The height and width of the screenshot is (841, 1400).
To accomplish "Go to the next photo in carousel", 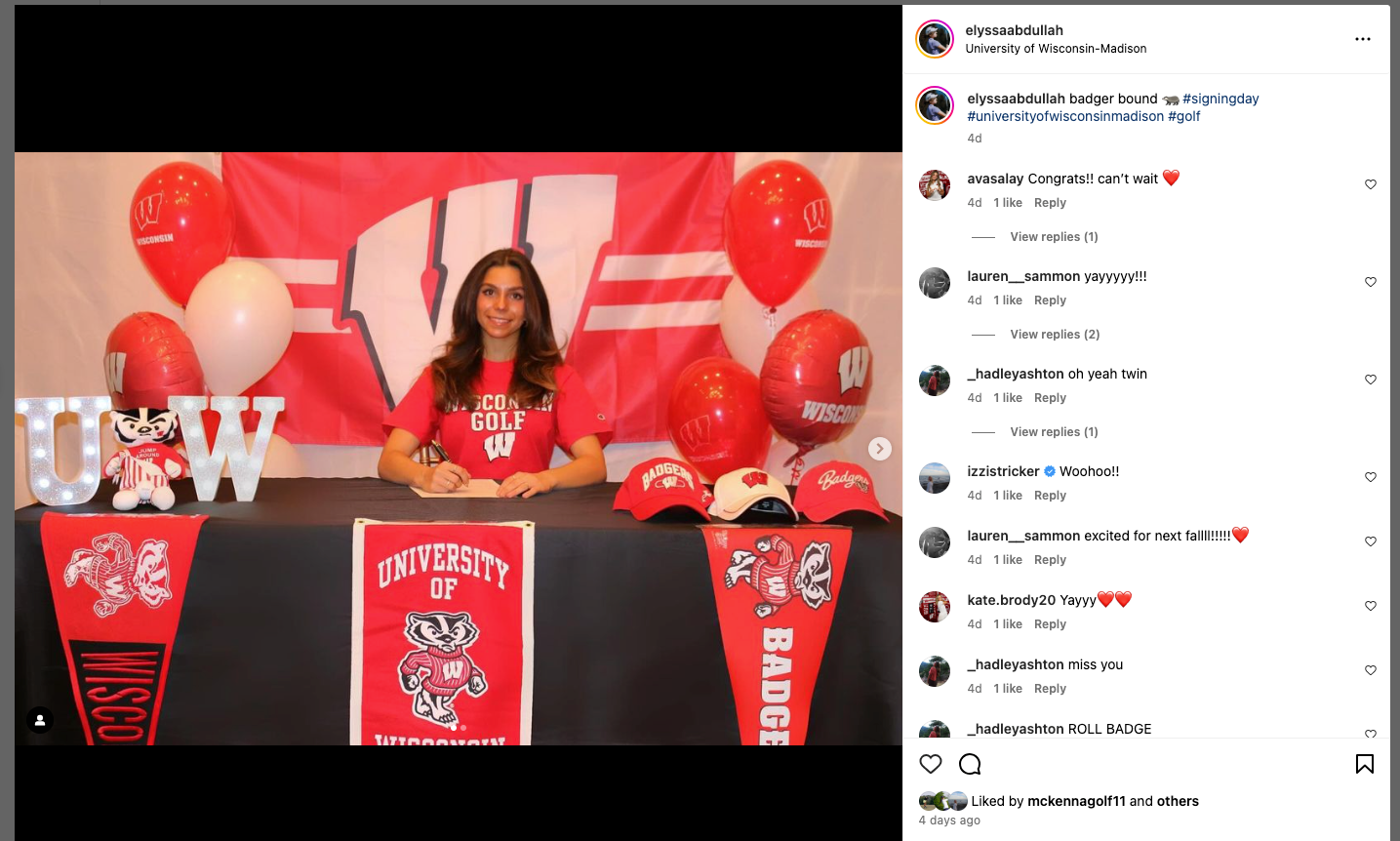I will (879, 449).
